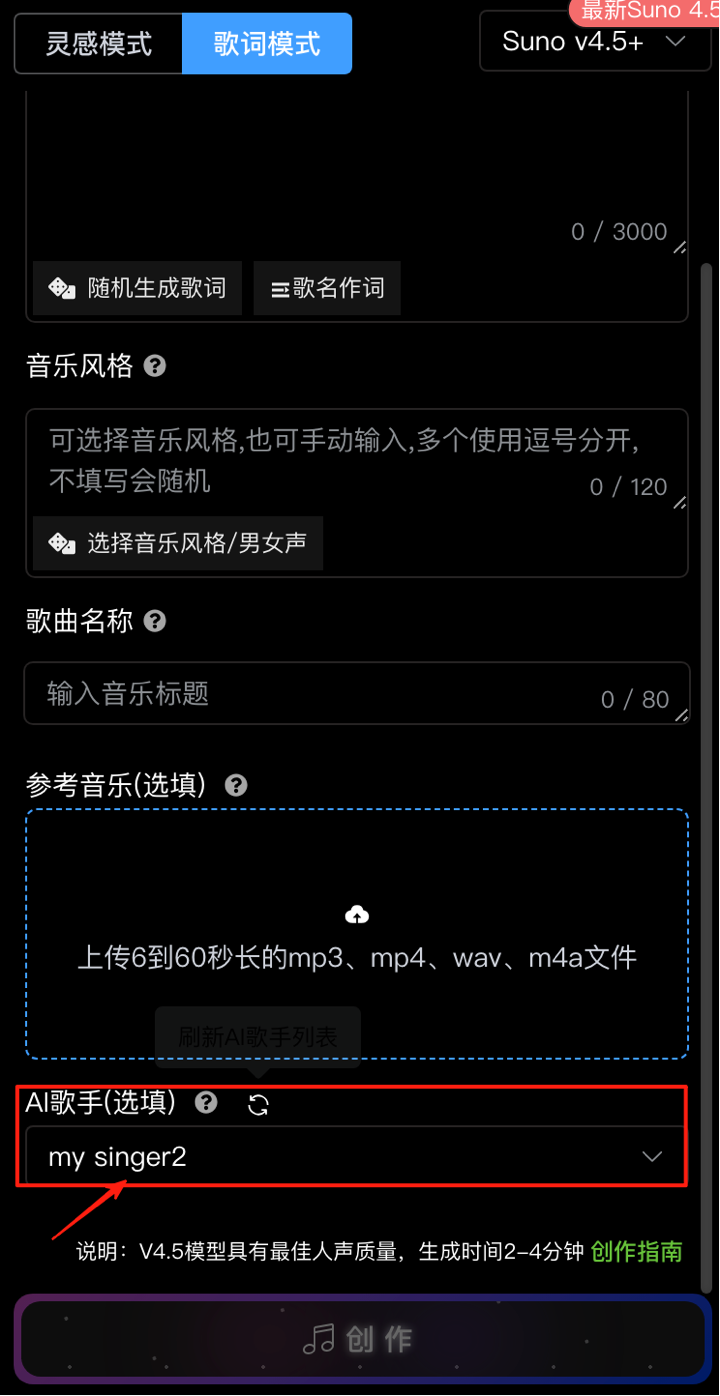The width and height of the screenshot is (720, 1396).
Task: Show help for 参考音乐
Action: click(x=236, y=785)
